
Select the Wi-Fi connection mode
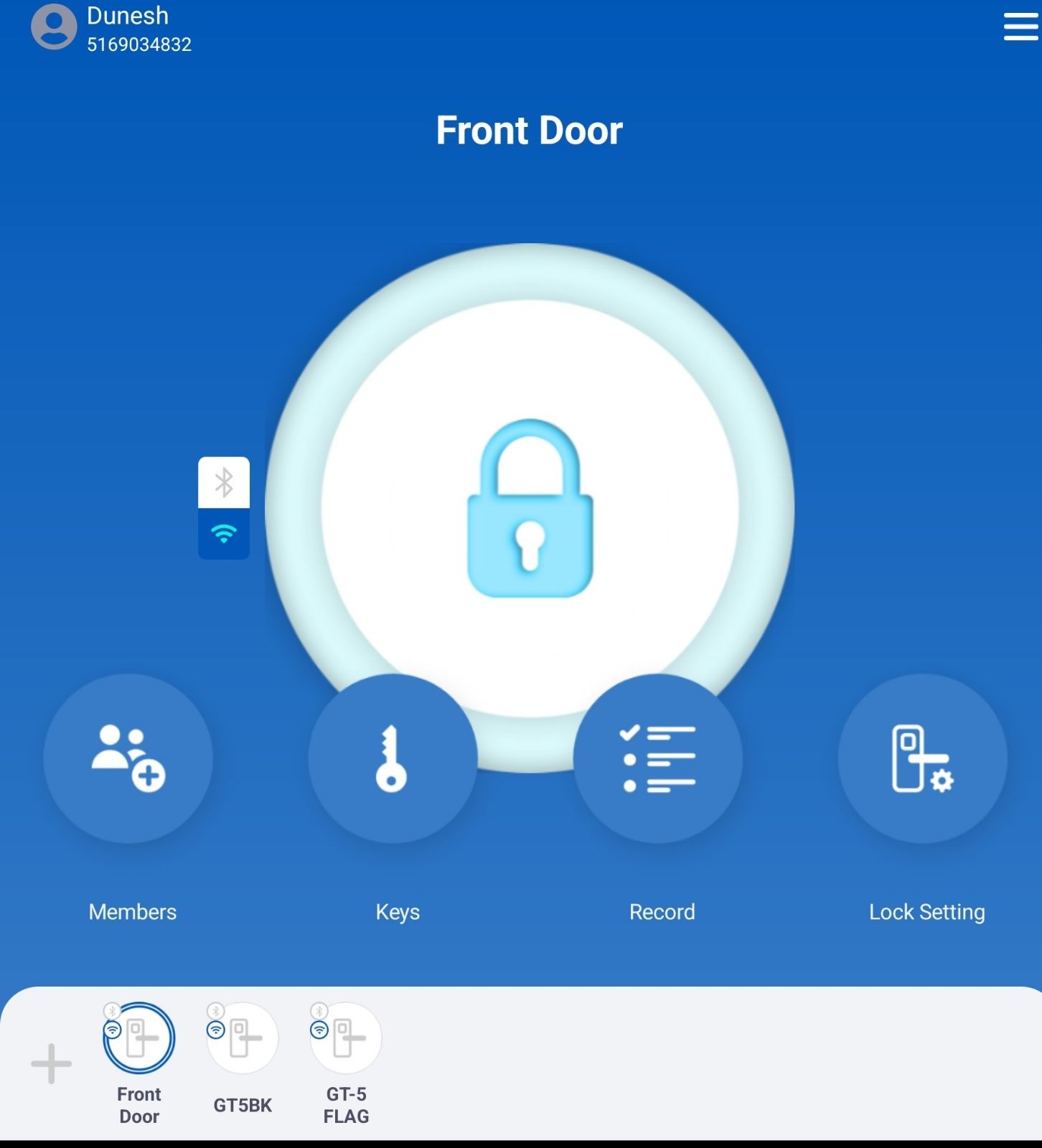pos(224,534)
